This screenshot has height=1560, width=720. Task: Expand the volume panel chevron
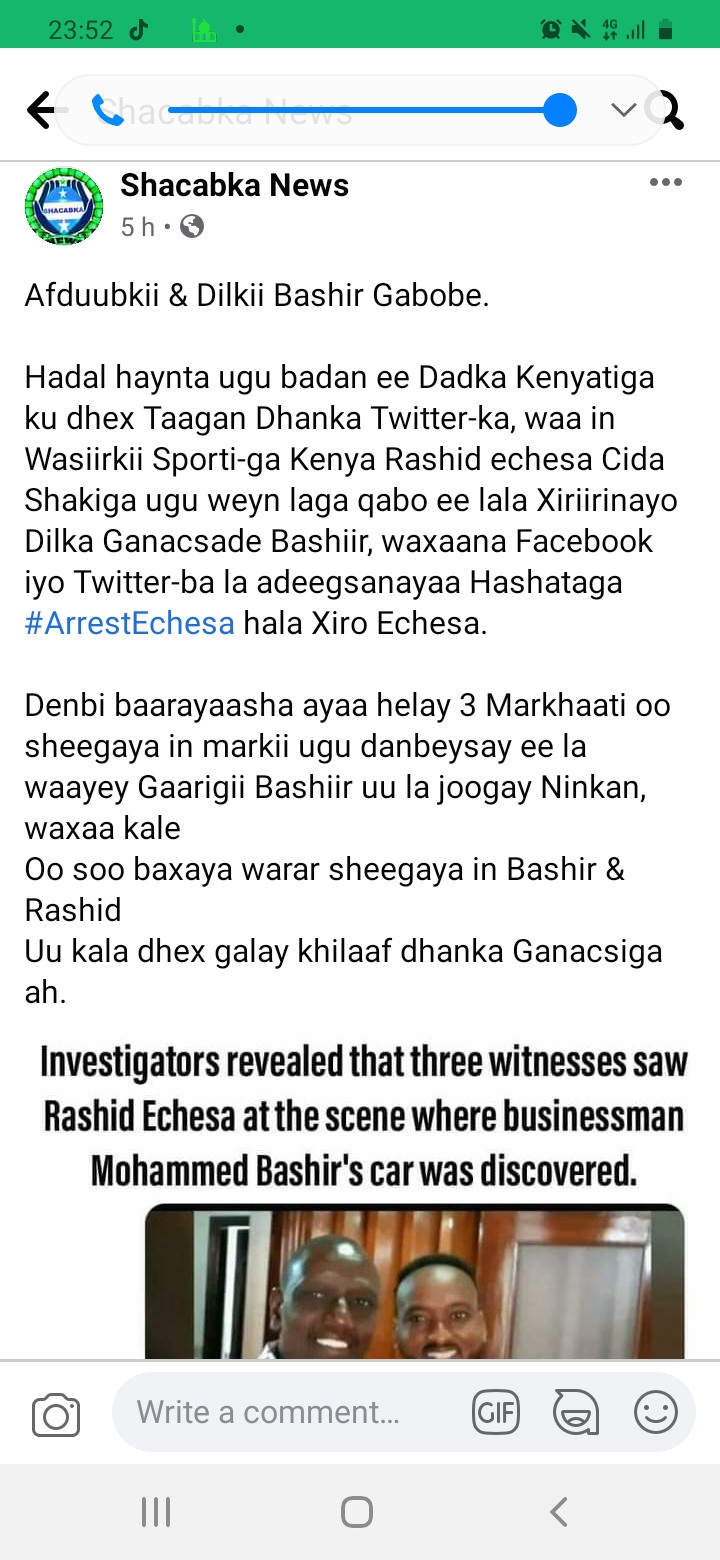[x=624, y=110]
